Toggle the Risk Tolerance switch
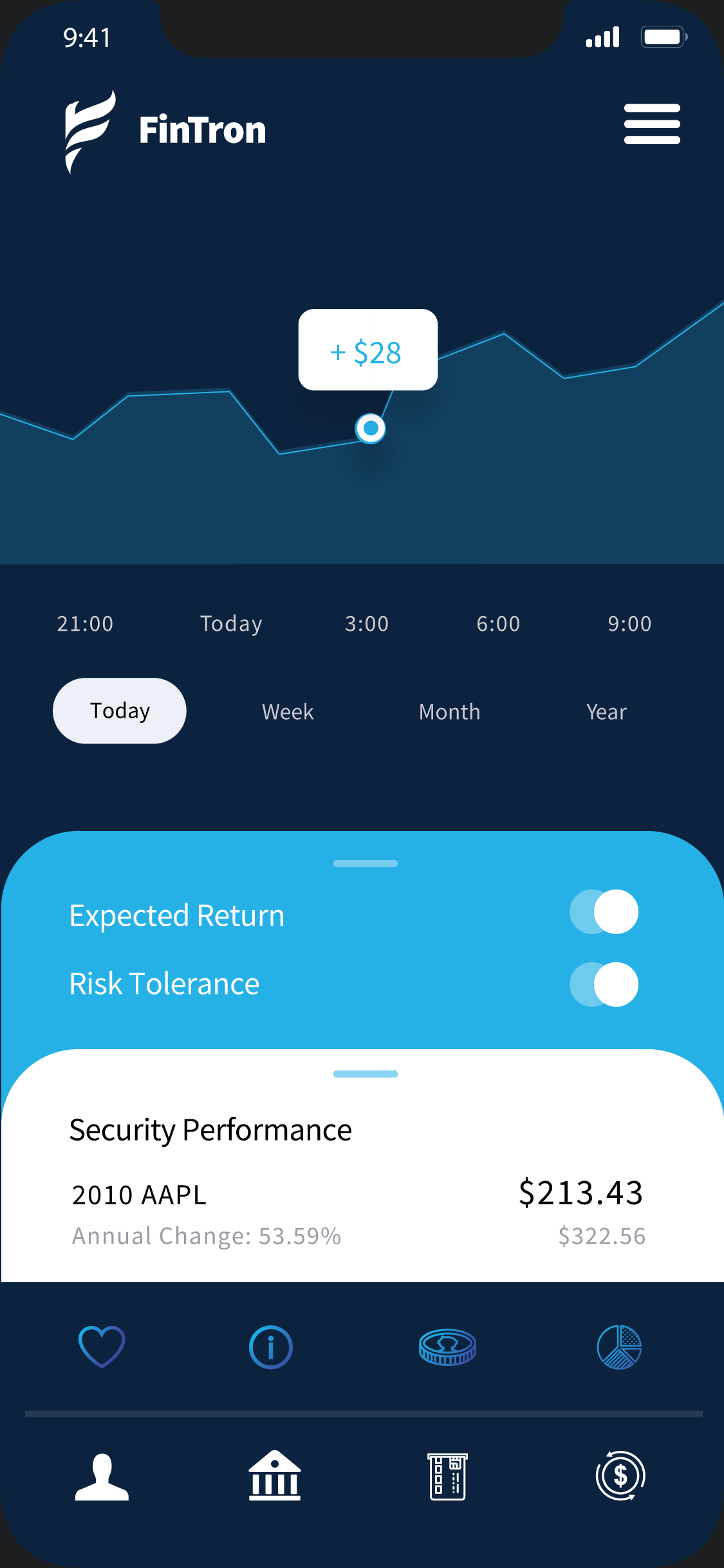Viewport: 724px width, 1568px height. coord(604,984)
